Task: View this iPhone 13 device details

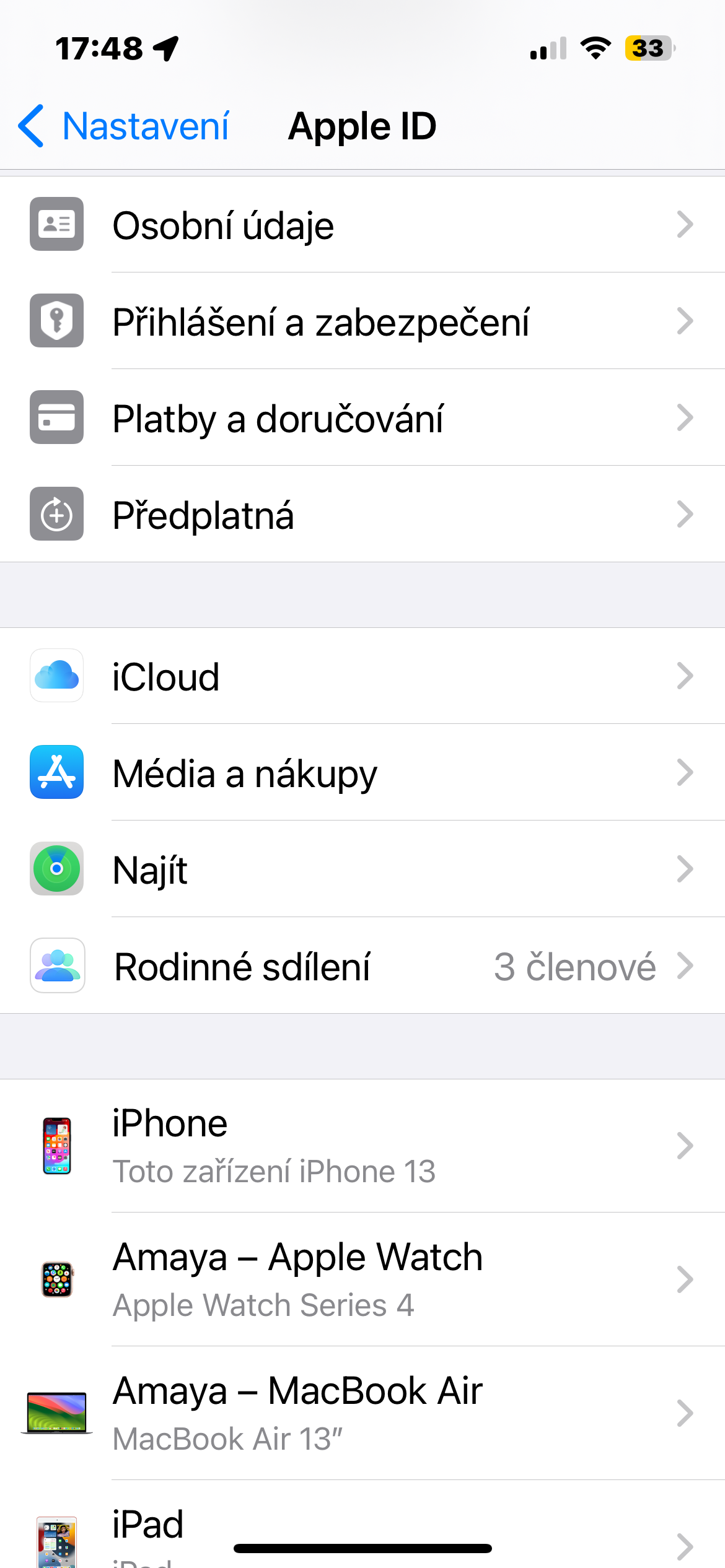Action: point(362,1146)
